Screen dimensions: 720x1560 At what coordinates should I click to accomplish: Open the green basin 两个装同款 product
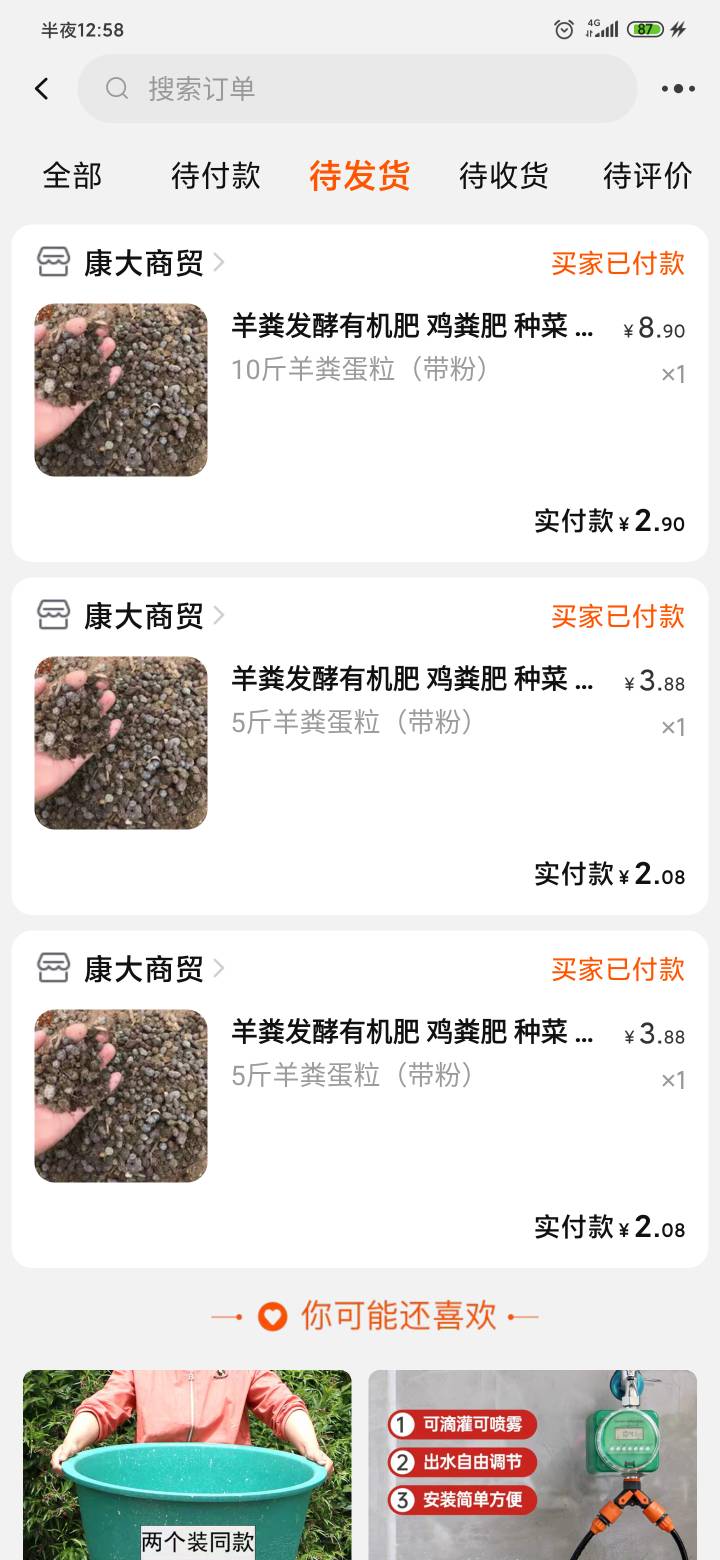click(187, 1464)
